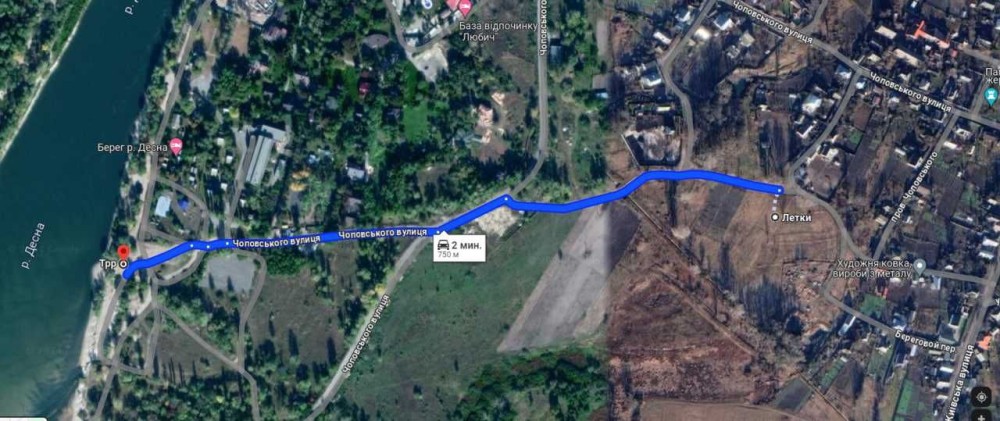Open the База відпочинку Любич marker
This screenshot has width=1000, height=421.
[x=466, y=6]
